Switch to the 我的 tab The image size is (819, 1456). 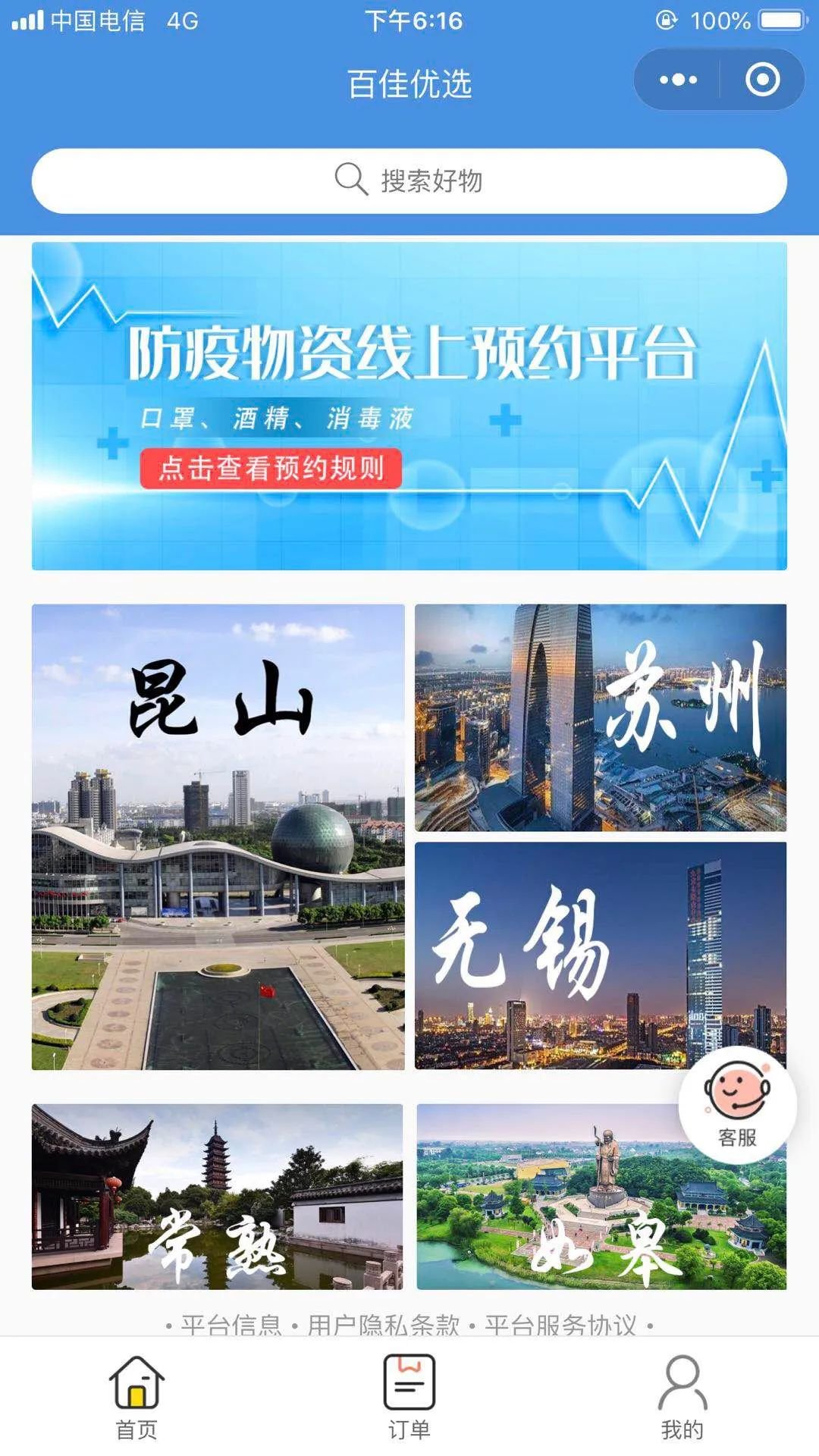682,1397
